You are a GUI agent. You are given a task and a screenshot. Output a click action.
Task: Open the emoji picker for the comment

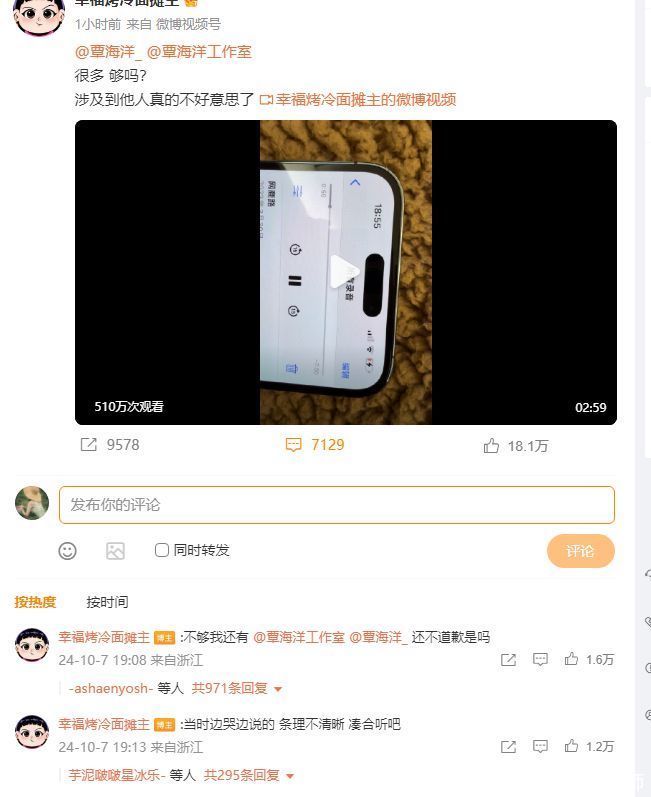pos(68,551)
